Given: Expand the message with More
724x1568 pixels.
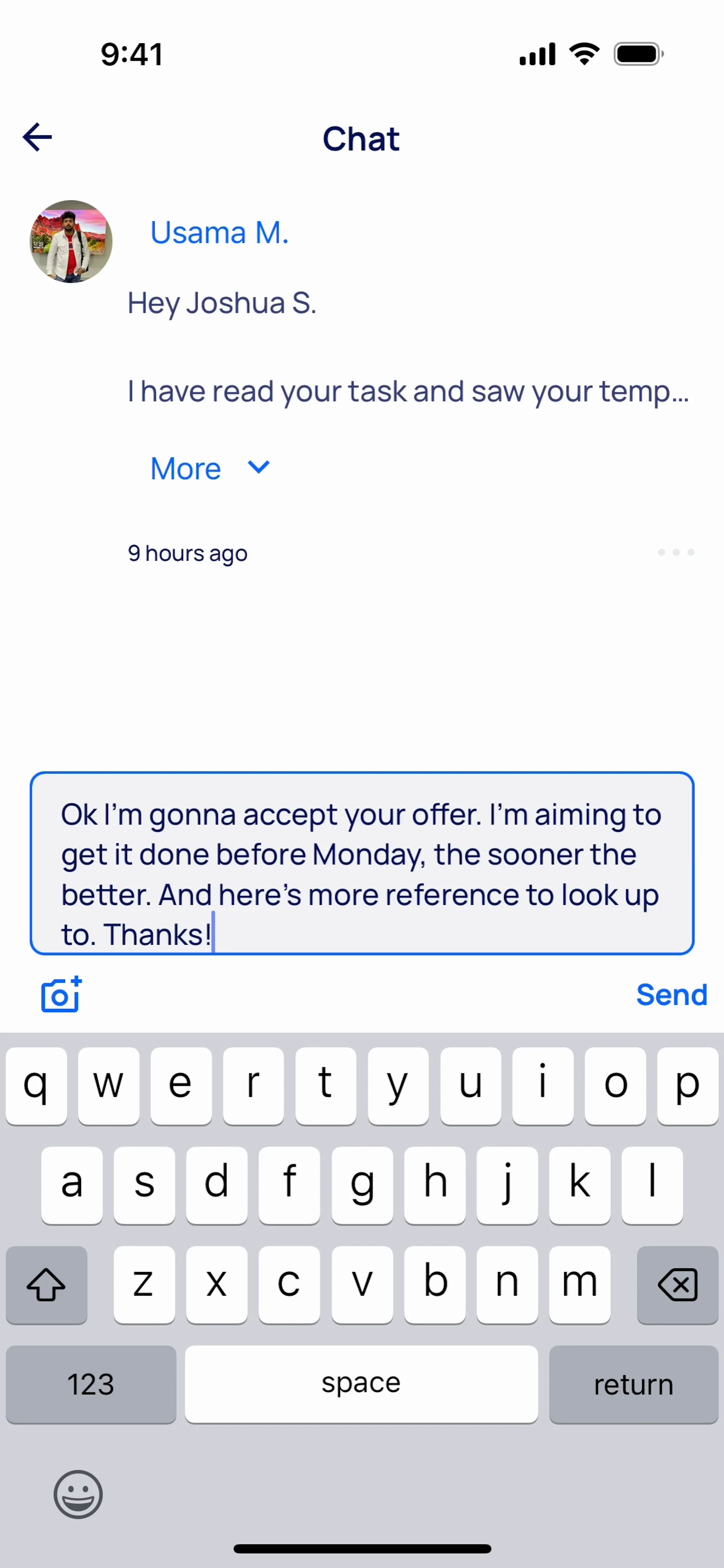Looking at the screenshot, I should click(209, 468).
